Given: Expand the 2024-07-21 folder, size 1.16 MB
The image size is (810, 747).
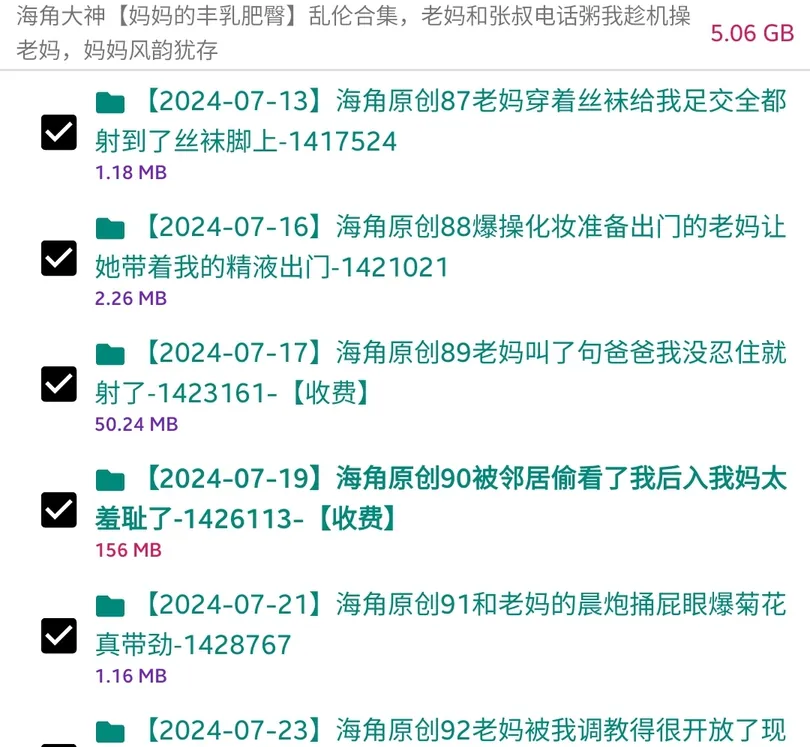Looking at the screenshot, I should point(440,625).
